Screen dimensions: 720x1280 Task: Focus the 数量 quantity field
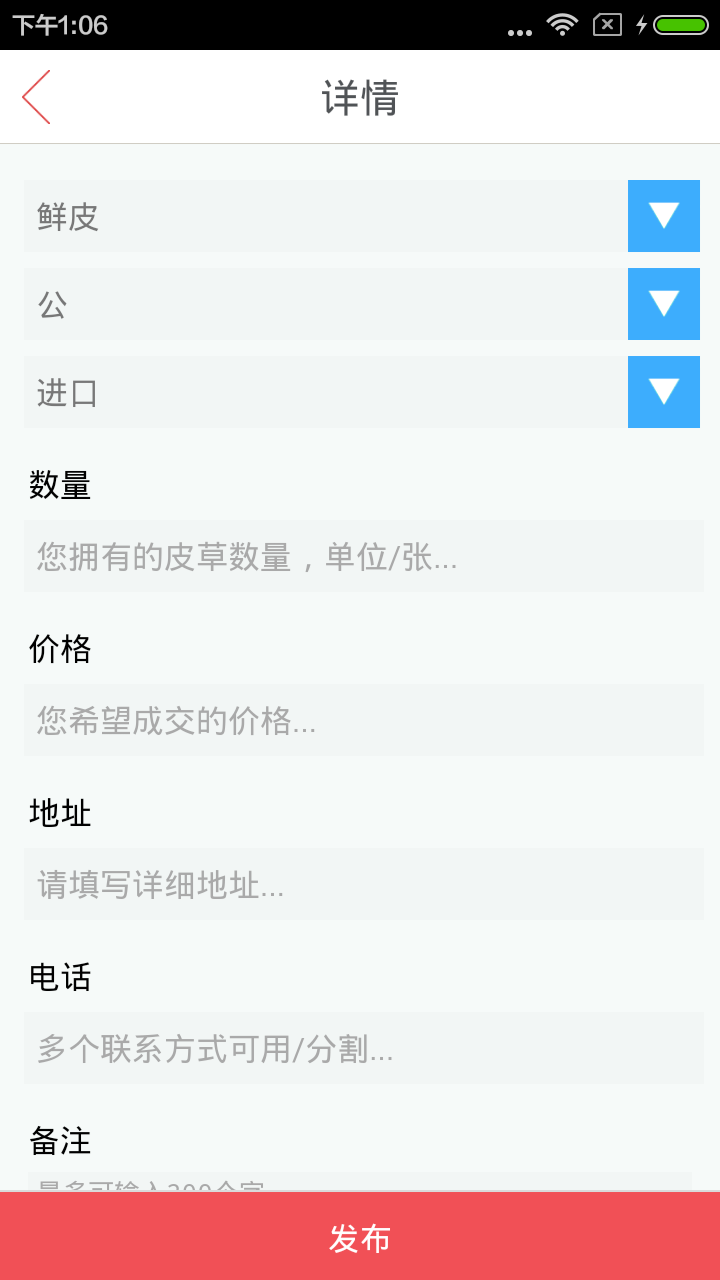point(364,556)
